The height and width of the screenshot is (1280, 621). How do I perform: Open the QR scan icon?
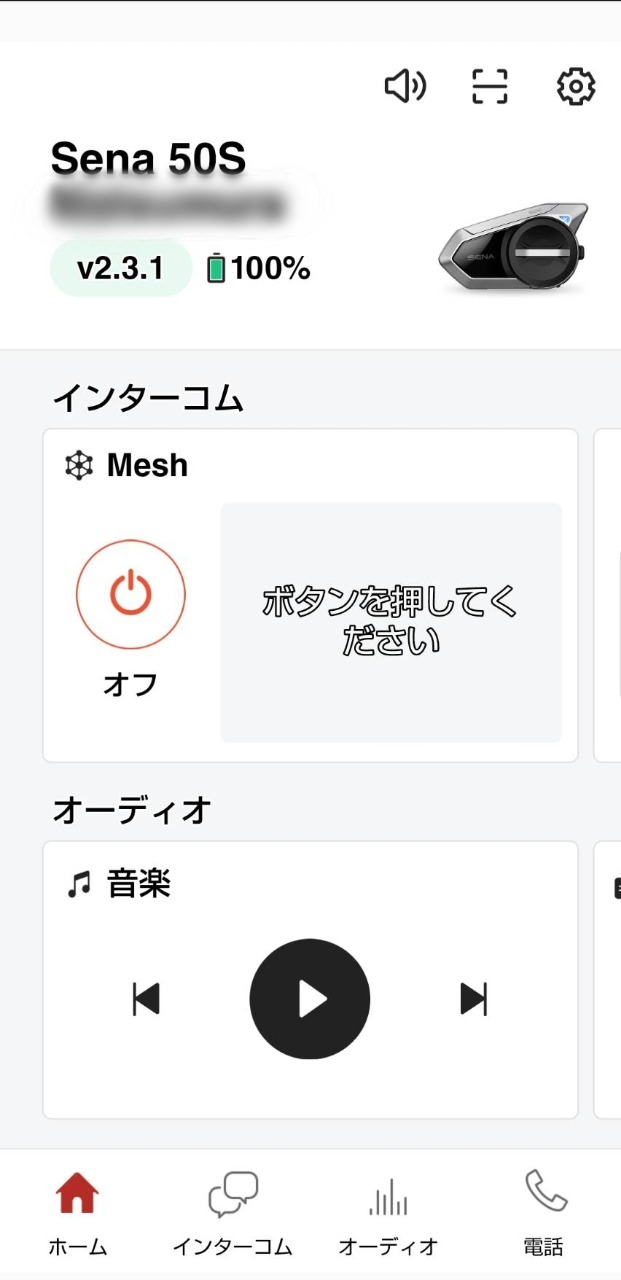[489, 87]
